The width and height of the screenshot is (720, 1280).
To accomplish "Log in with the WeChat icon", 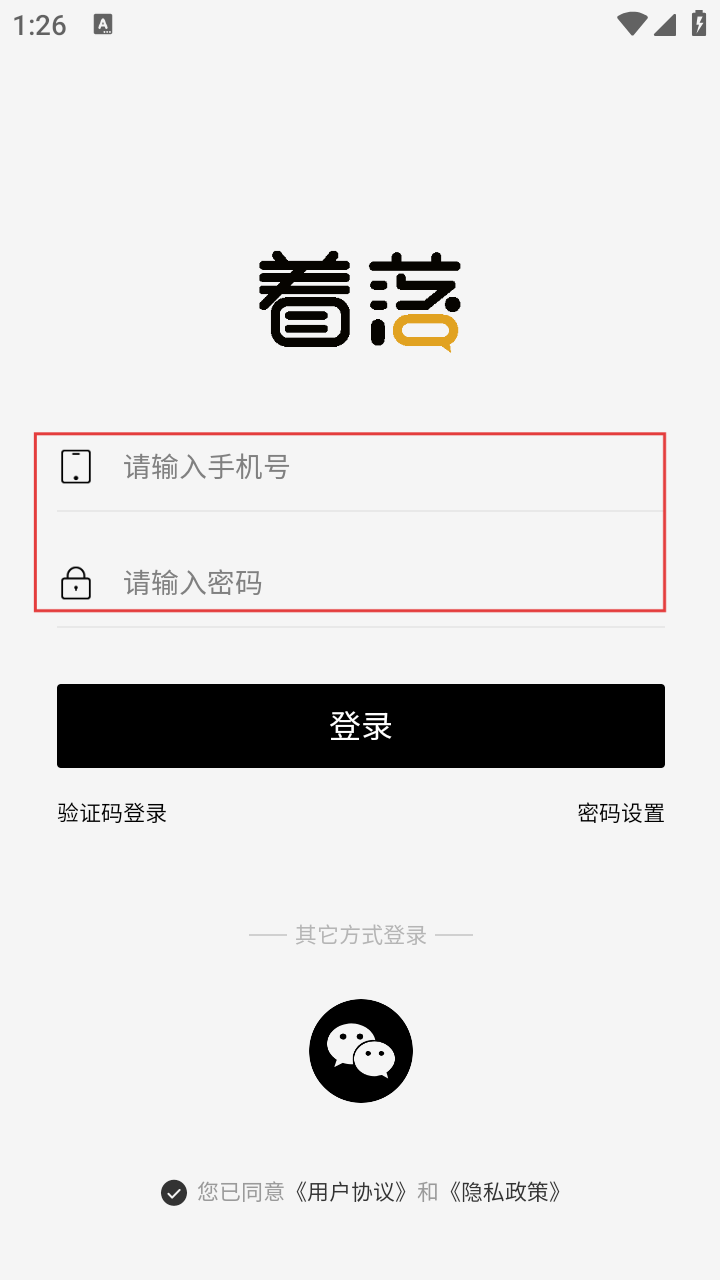I will [361, 1051].
